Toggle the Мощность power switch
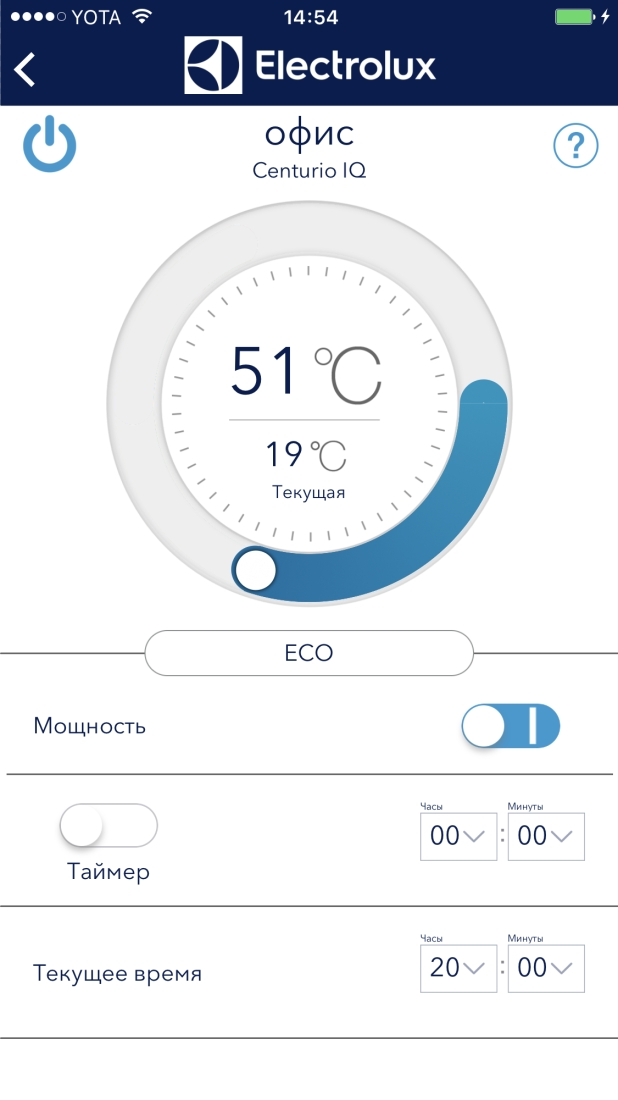This screenshot has height=1100, width=618. pyautogui.click(x=510, y=726)
